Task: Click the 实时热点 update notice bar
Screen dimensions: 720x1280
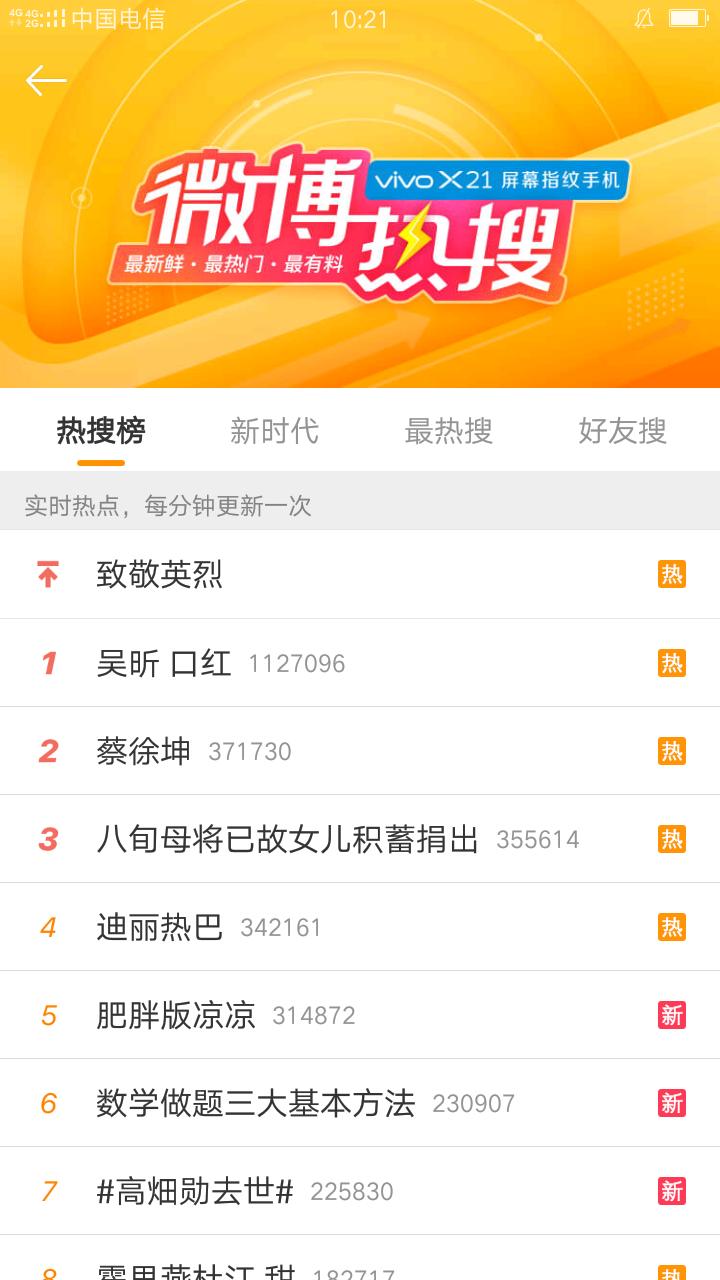Action: [360, 507]
